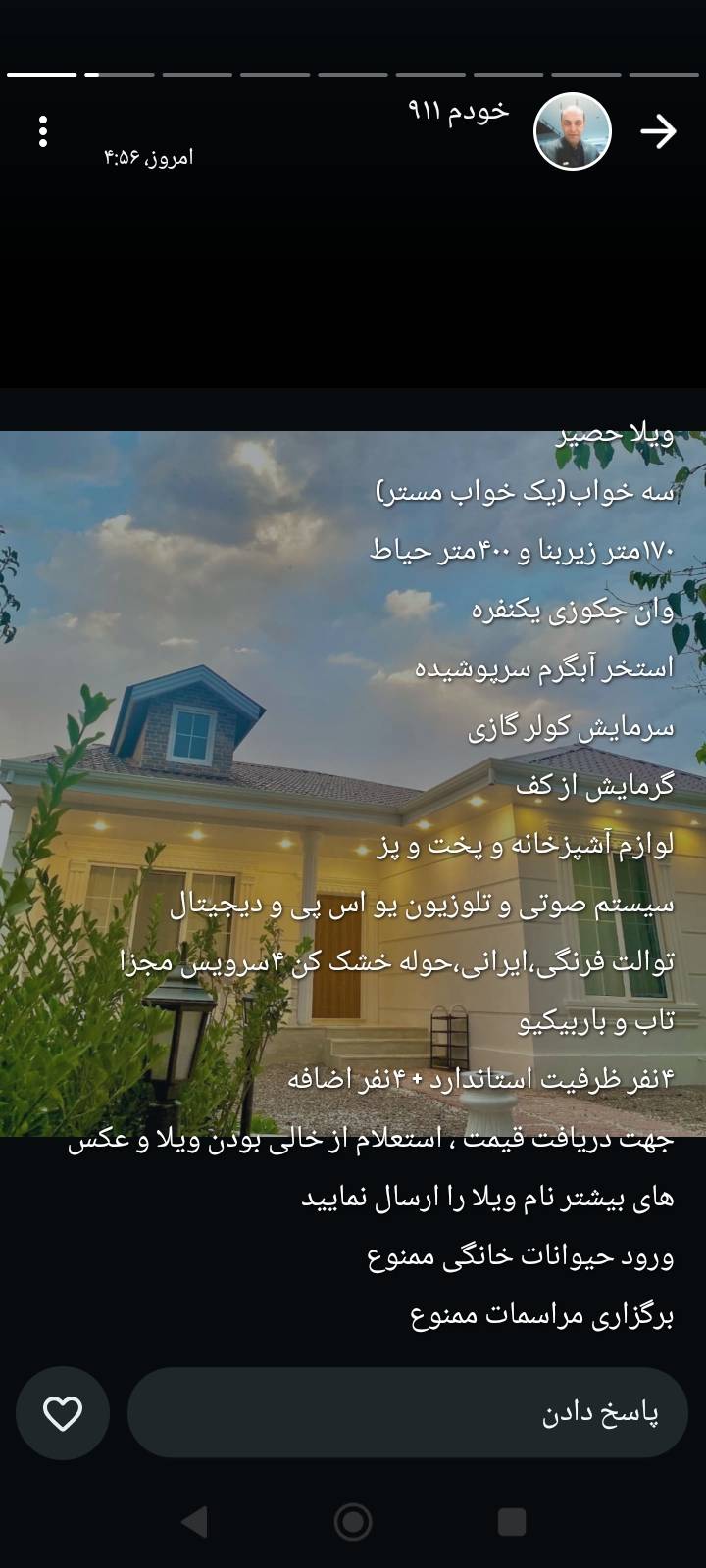This screenshot has height=1568, width=706.
Task: Like this story with the heart
Action: [63, 1413]
